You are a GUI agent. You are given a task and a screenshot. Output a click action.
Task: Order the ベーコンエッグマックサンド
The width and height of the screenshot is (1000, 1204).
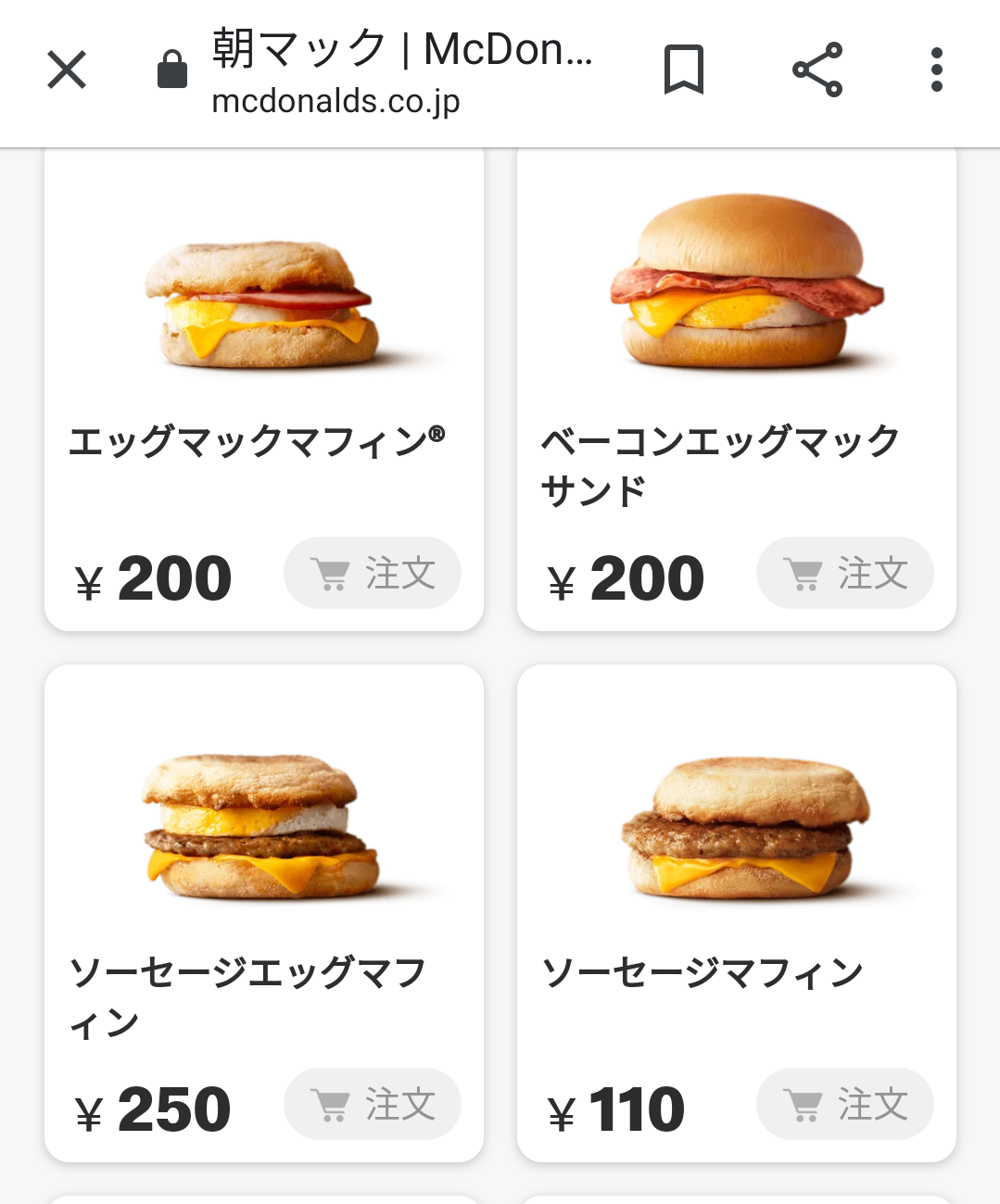pos(844,574)
